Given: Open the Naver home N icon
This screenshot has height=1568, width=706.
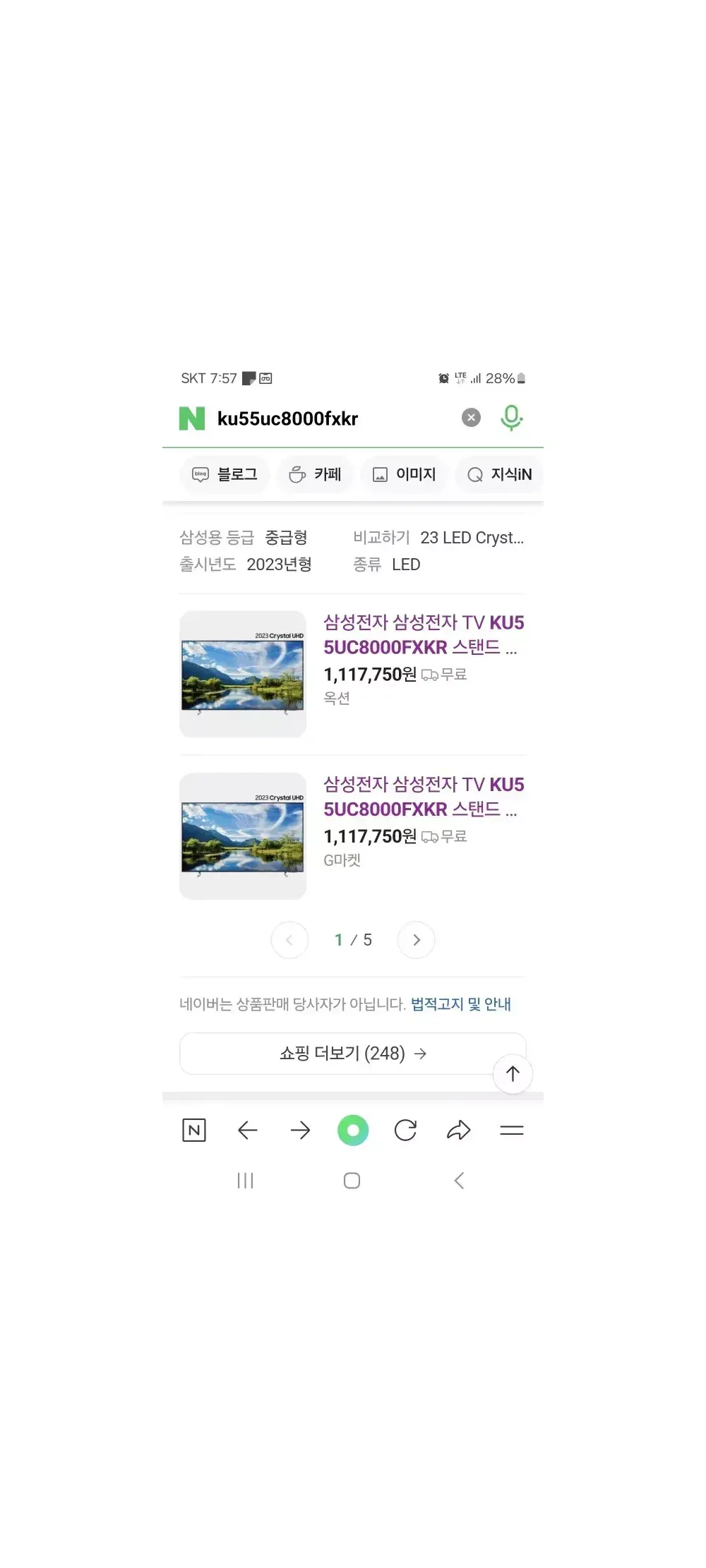Looking at the screenshot, I should 194,1130.
